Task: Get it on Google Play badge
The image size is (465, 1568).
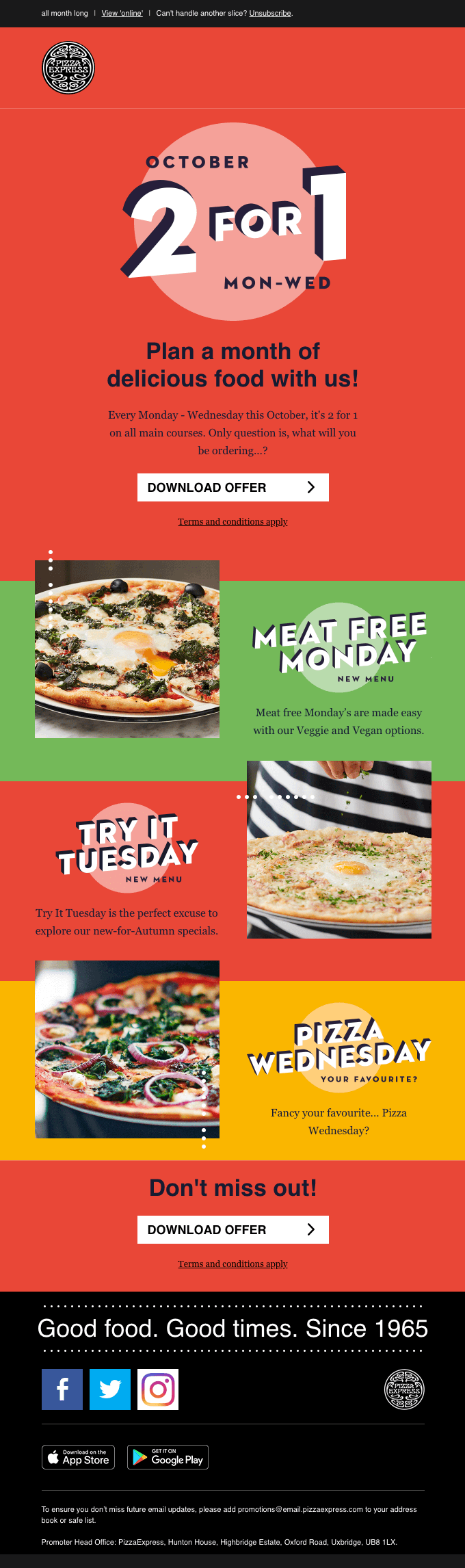Action: coord(168,1456)
